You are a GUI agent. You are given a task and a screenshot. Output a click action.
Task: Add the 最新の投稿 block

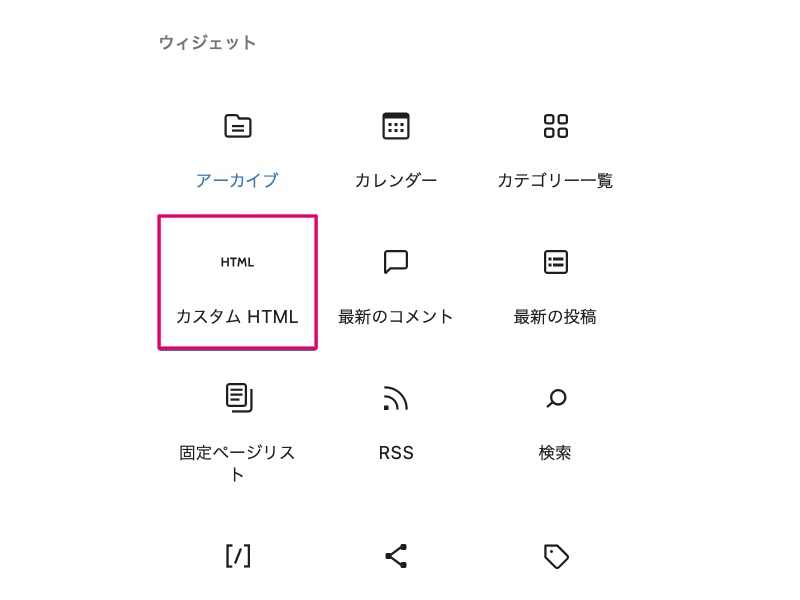pyautogui.click(x=555, y=284)
